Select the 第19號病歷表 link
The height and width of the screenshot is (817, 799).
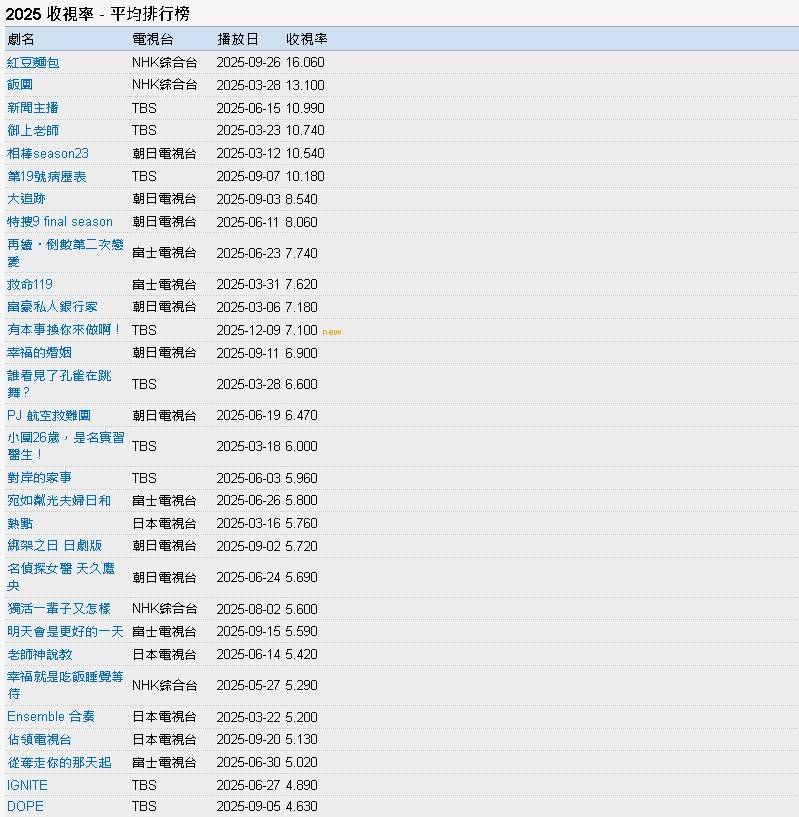[47, 177]
